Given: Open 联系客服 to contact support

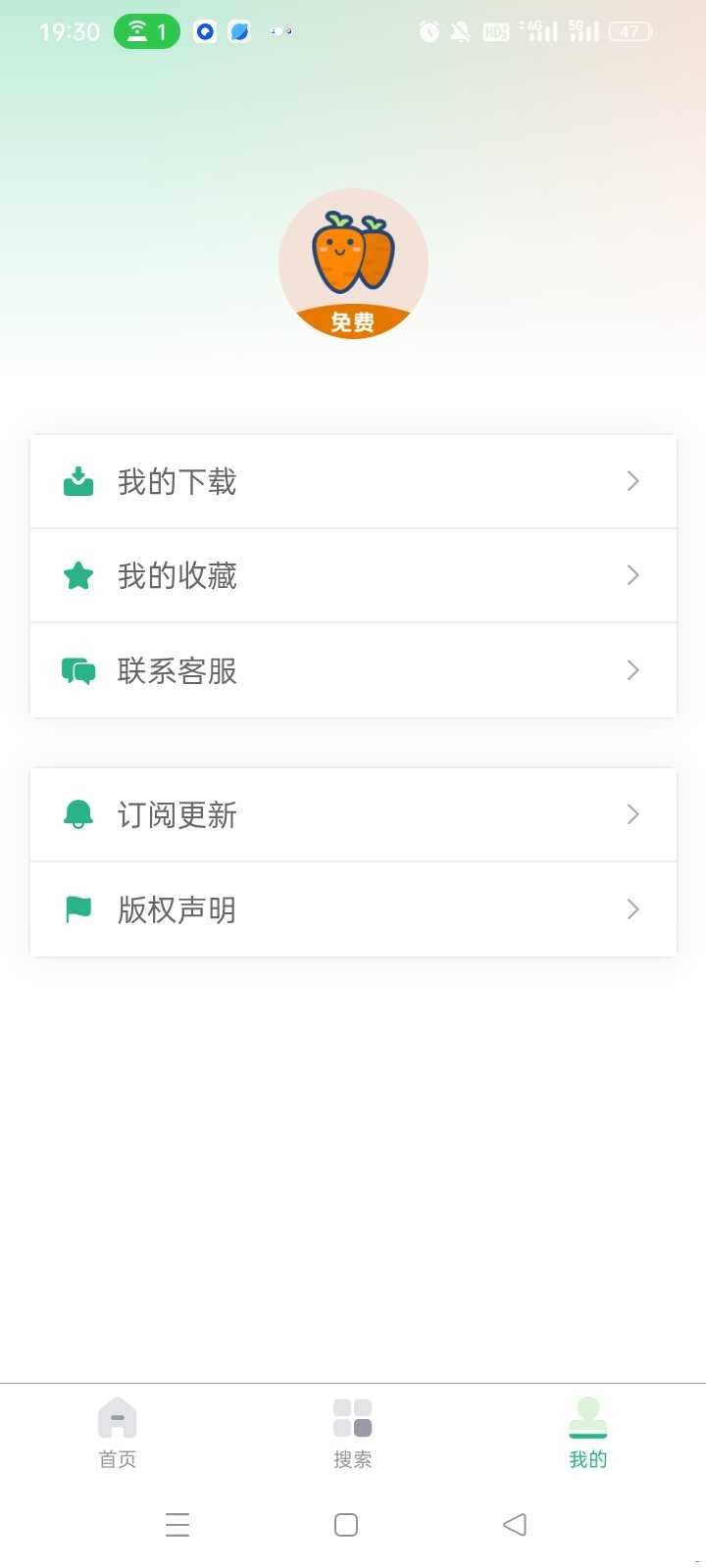Looking at the screenshot, I should coord(353,670).
